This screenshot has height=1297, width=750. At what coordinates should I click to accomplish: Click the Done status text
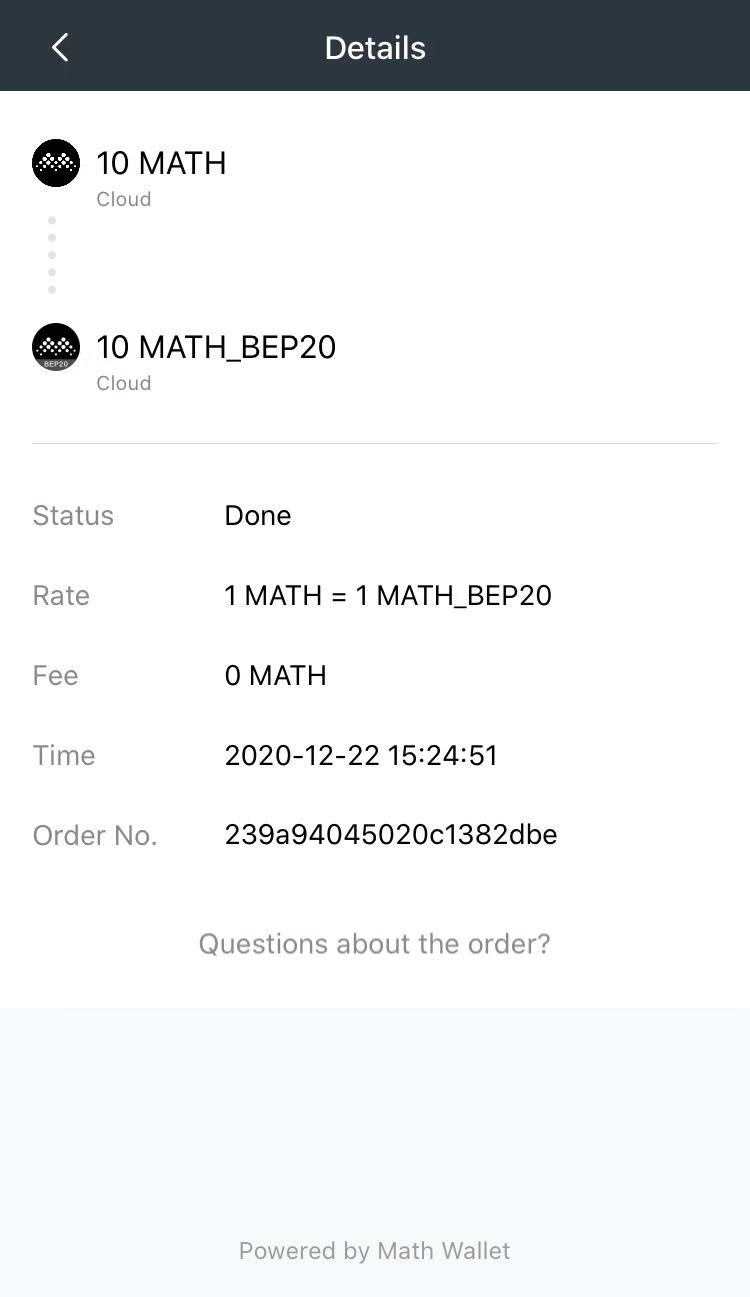pos(257,515)
